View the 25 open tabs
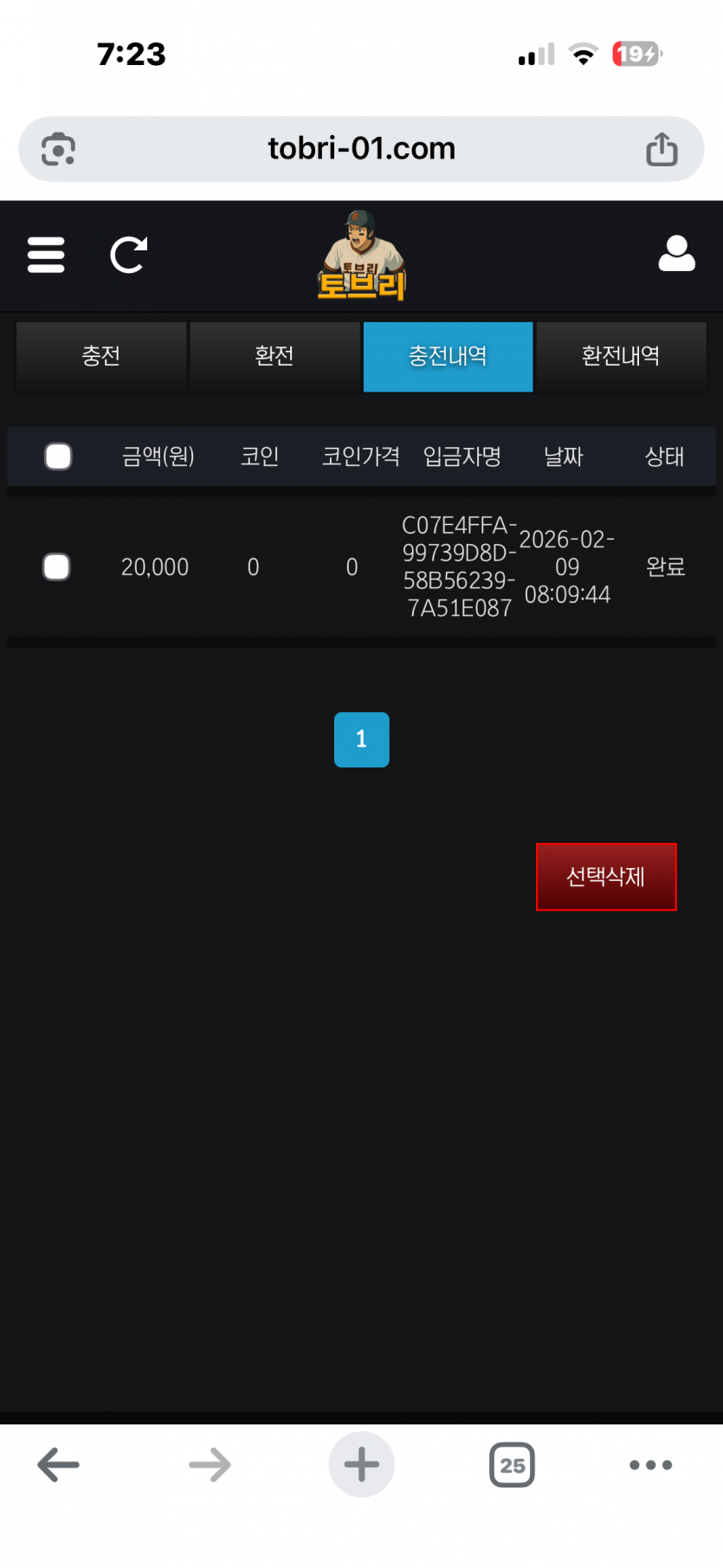The image size is (723, 1568). click(x=512, y=1465)
